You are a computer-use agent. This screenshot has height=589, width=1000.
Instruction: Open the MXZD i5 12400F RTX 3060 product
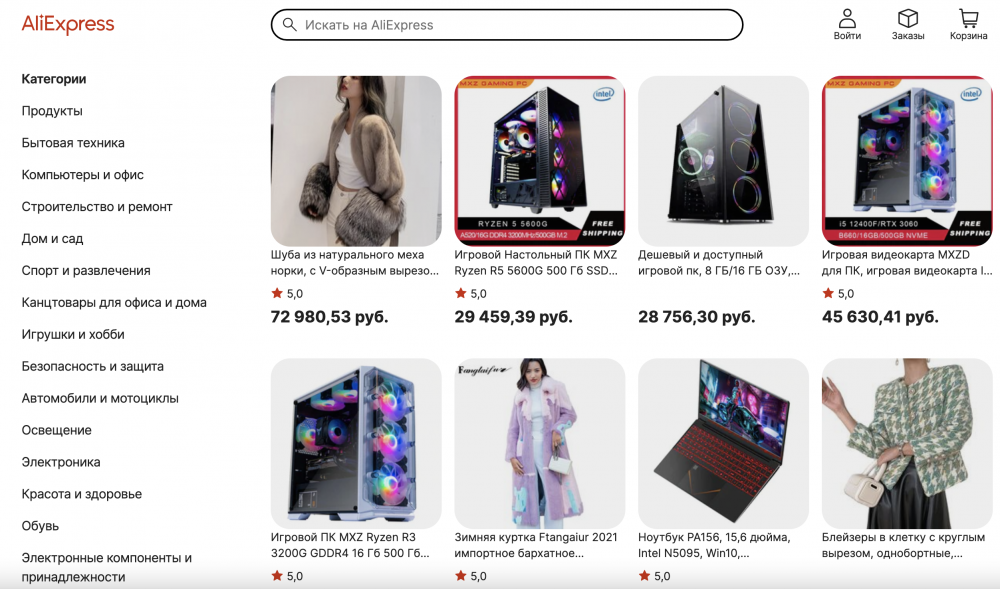point(907,161)
